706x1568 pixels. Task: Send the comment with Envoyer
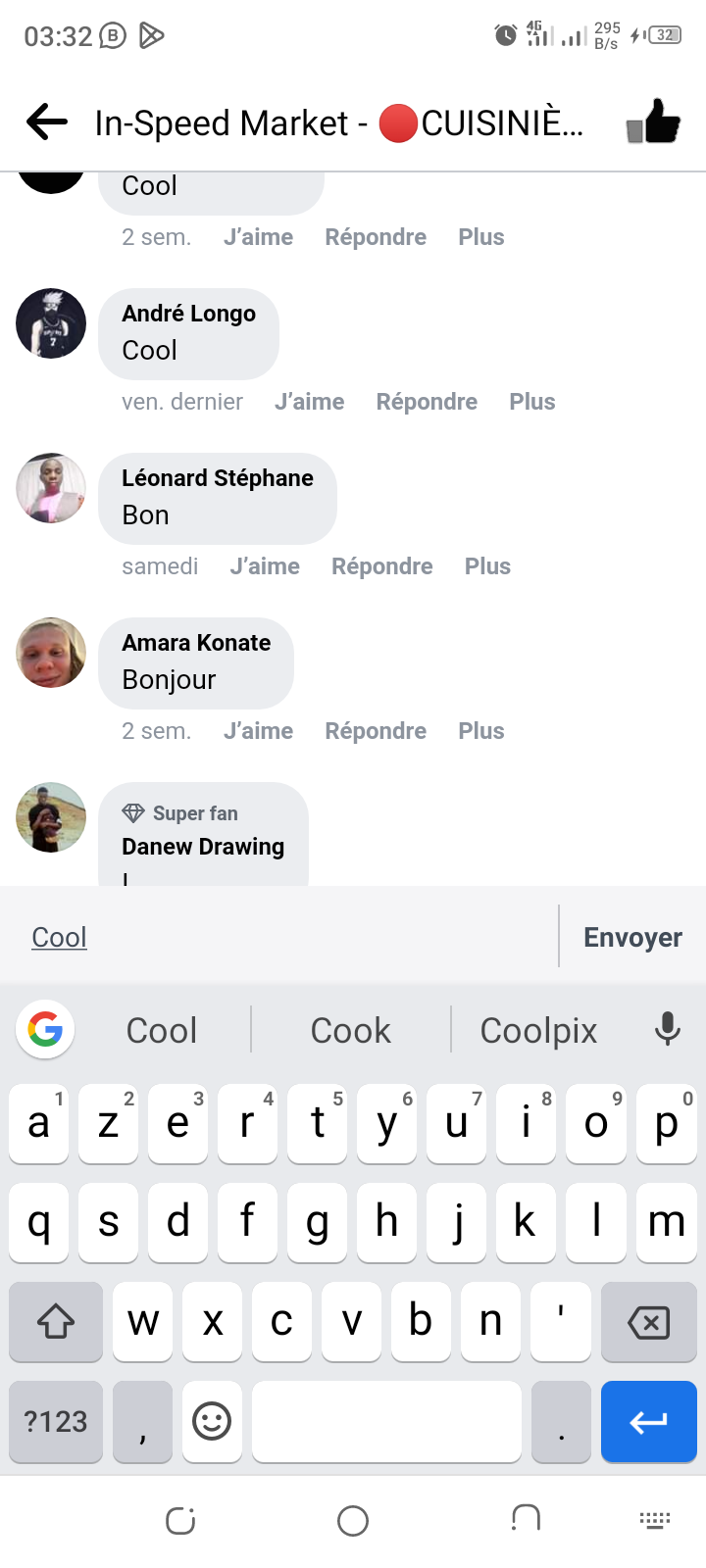click(x=632, y=937)
